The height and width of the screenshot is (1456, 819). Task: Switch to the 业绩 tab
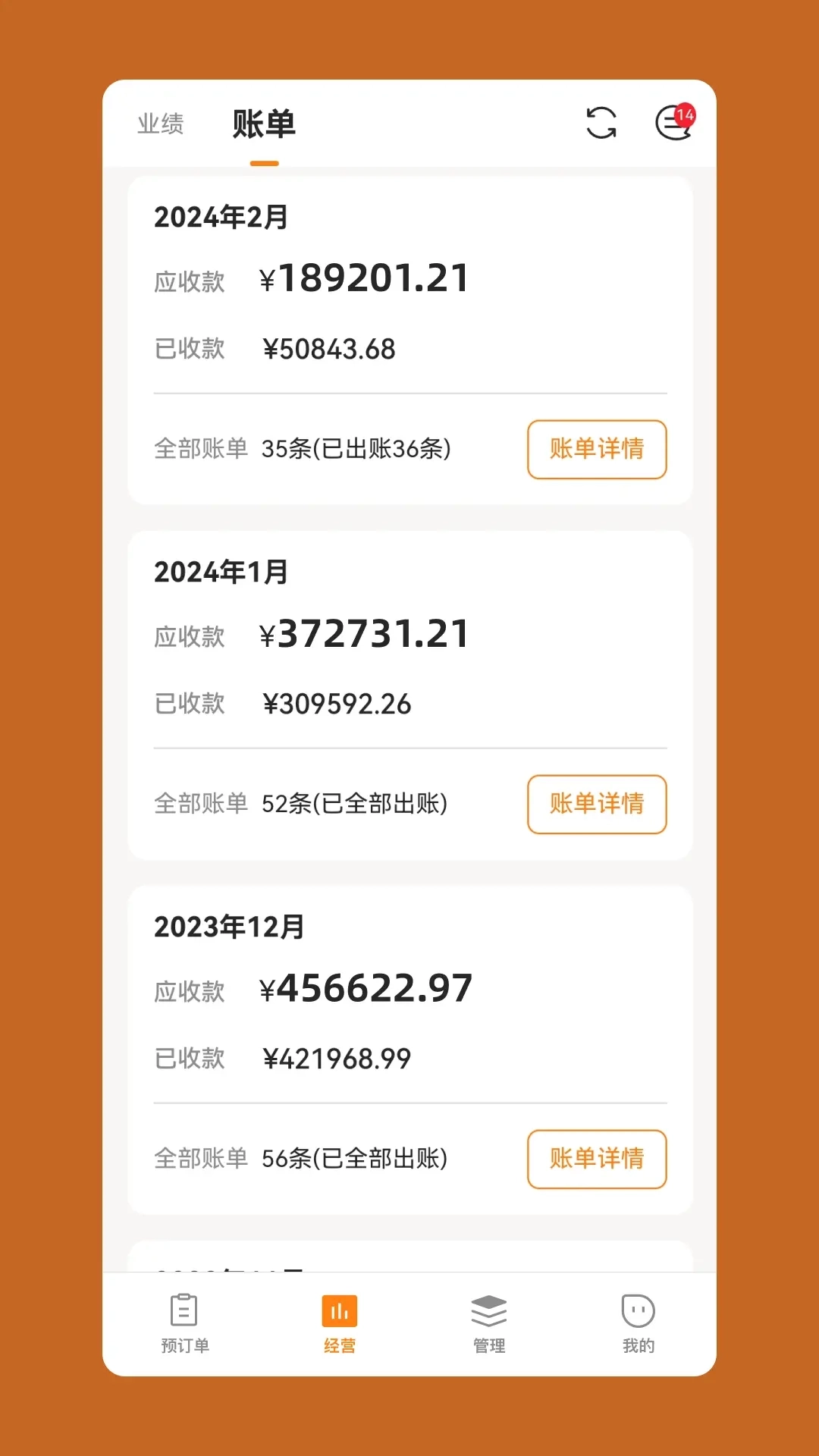coord(161,124)
